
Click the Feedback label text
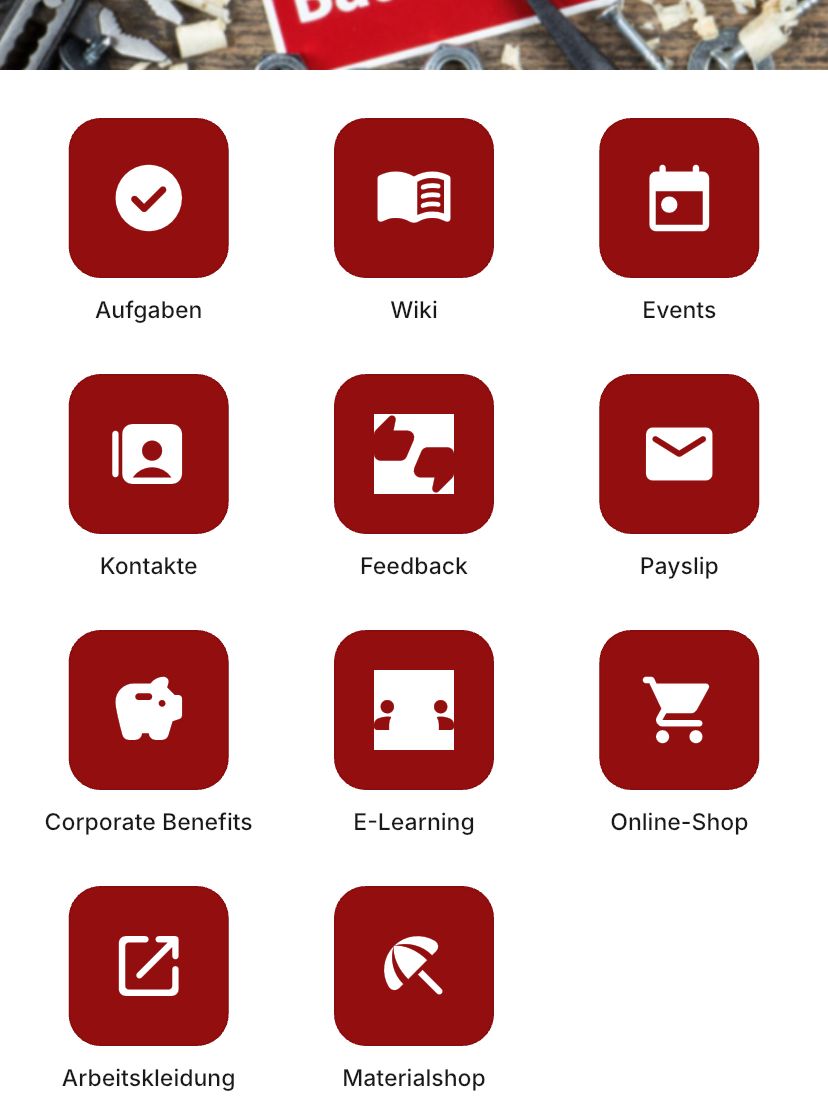pos(413,566)
